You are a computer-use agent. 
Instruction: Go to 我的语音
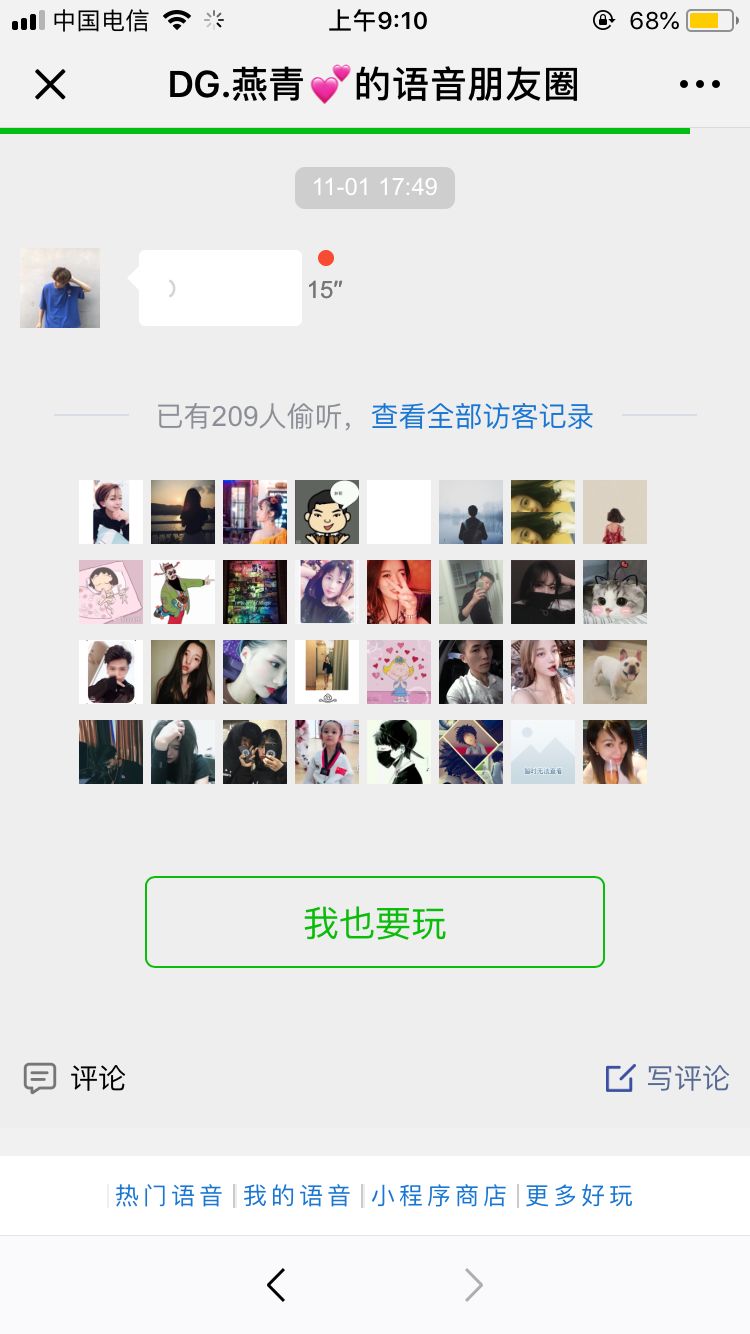pyautogui.click(x=297, y=1196)
